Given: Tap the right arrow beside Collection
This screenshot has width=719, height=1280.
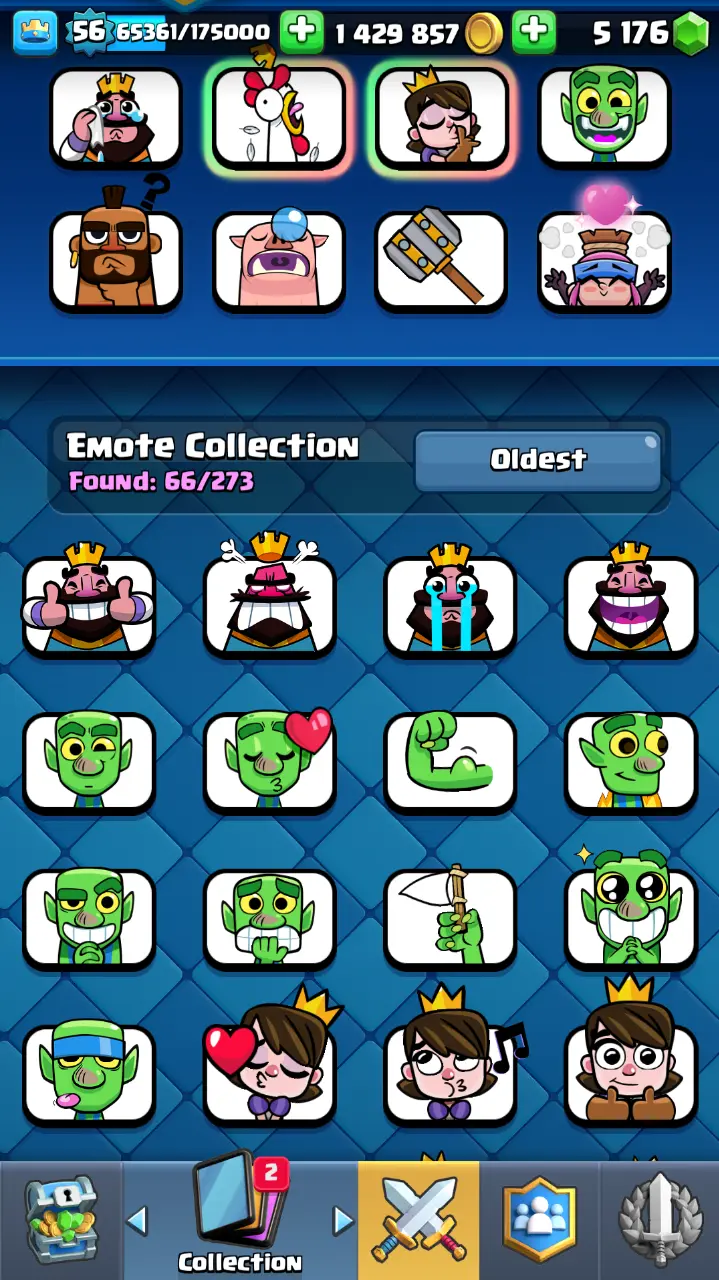Looking at the screenshot, I should pyautogui.click(x=342, y=1220).
